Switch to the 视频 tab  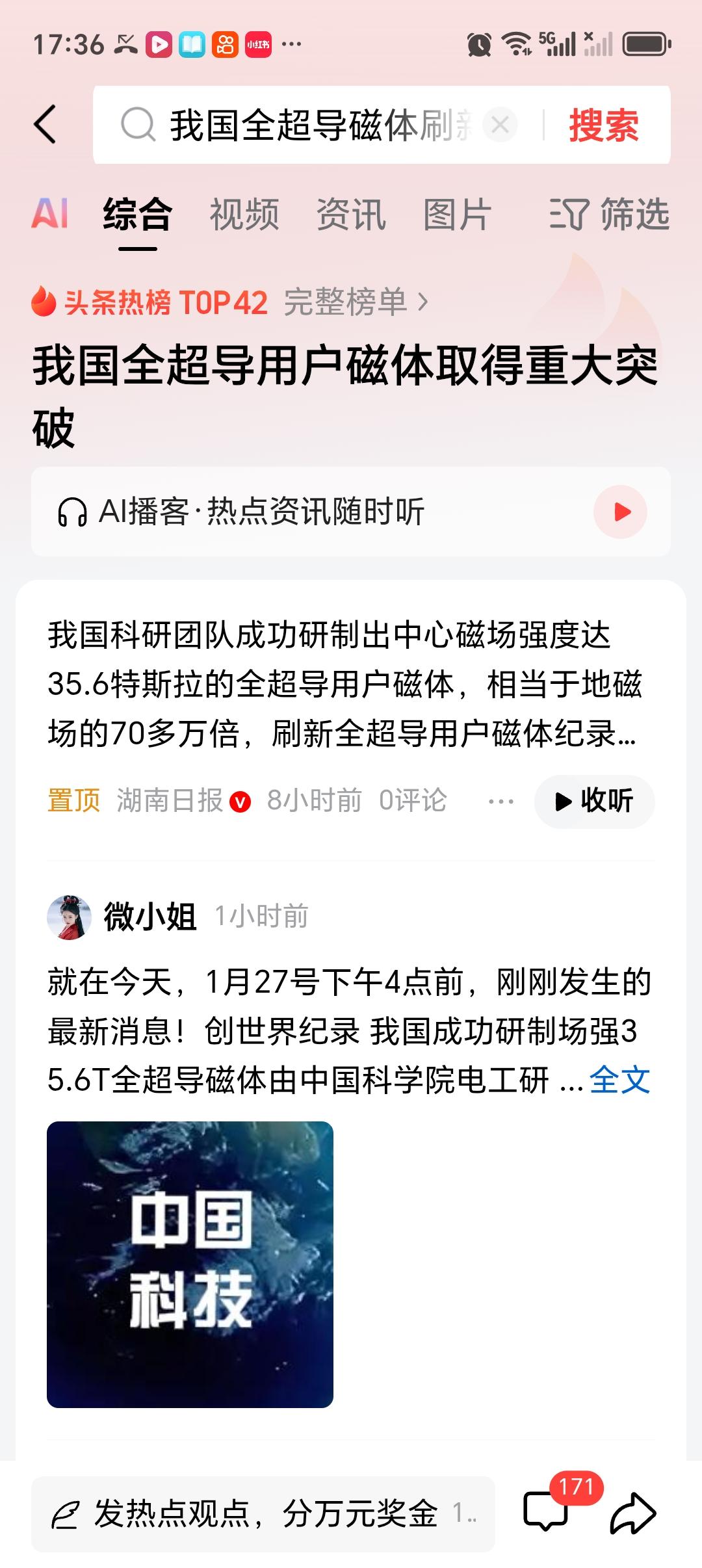pyautogui.click(x=244, y=215)
